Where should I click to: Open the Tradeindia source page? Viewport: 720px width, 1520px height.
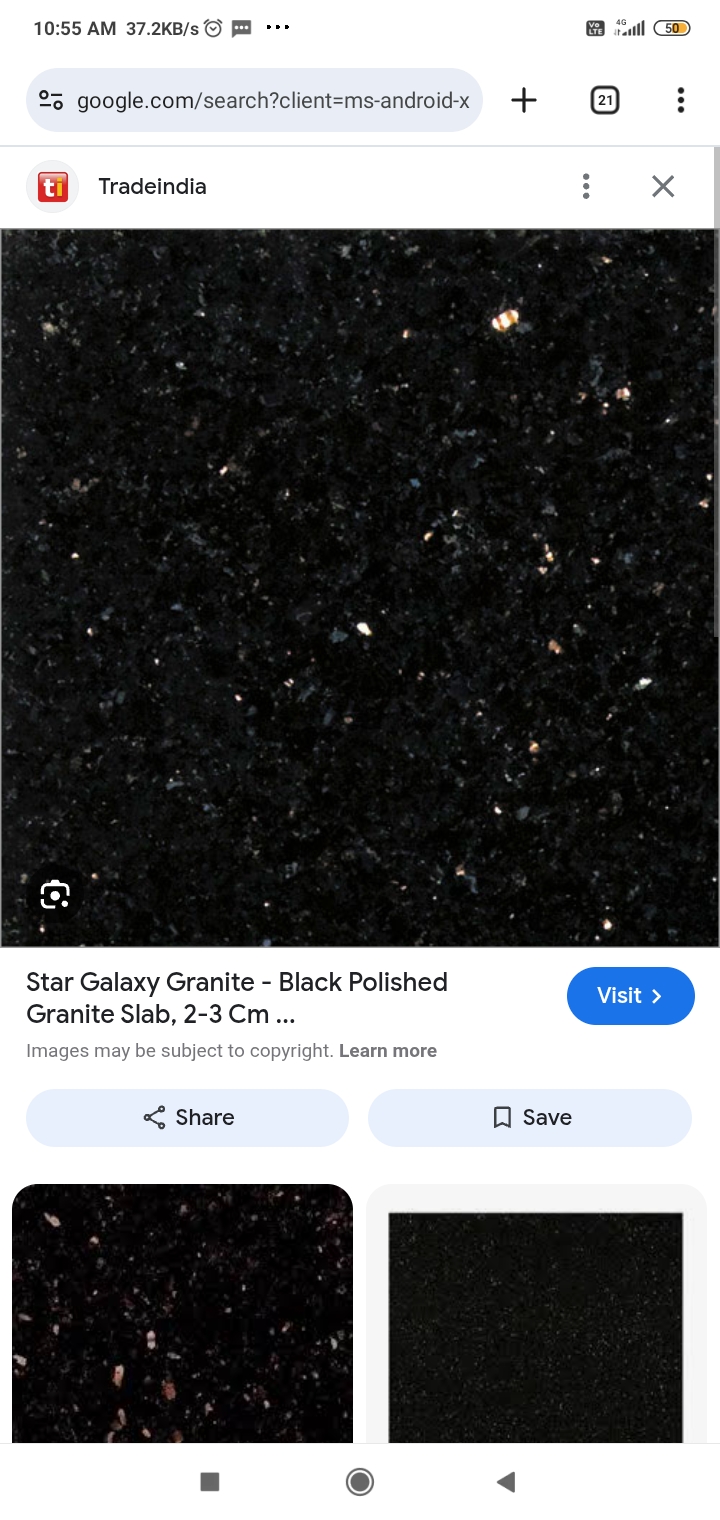(152, 187)
